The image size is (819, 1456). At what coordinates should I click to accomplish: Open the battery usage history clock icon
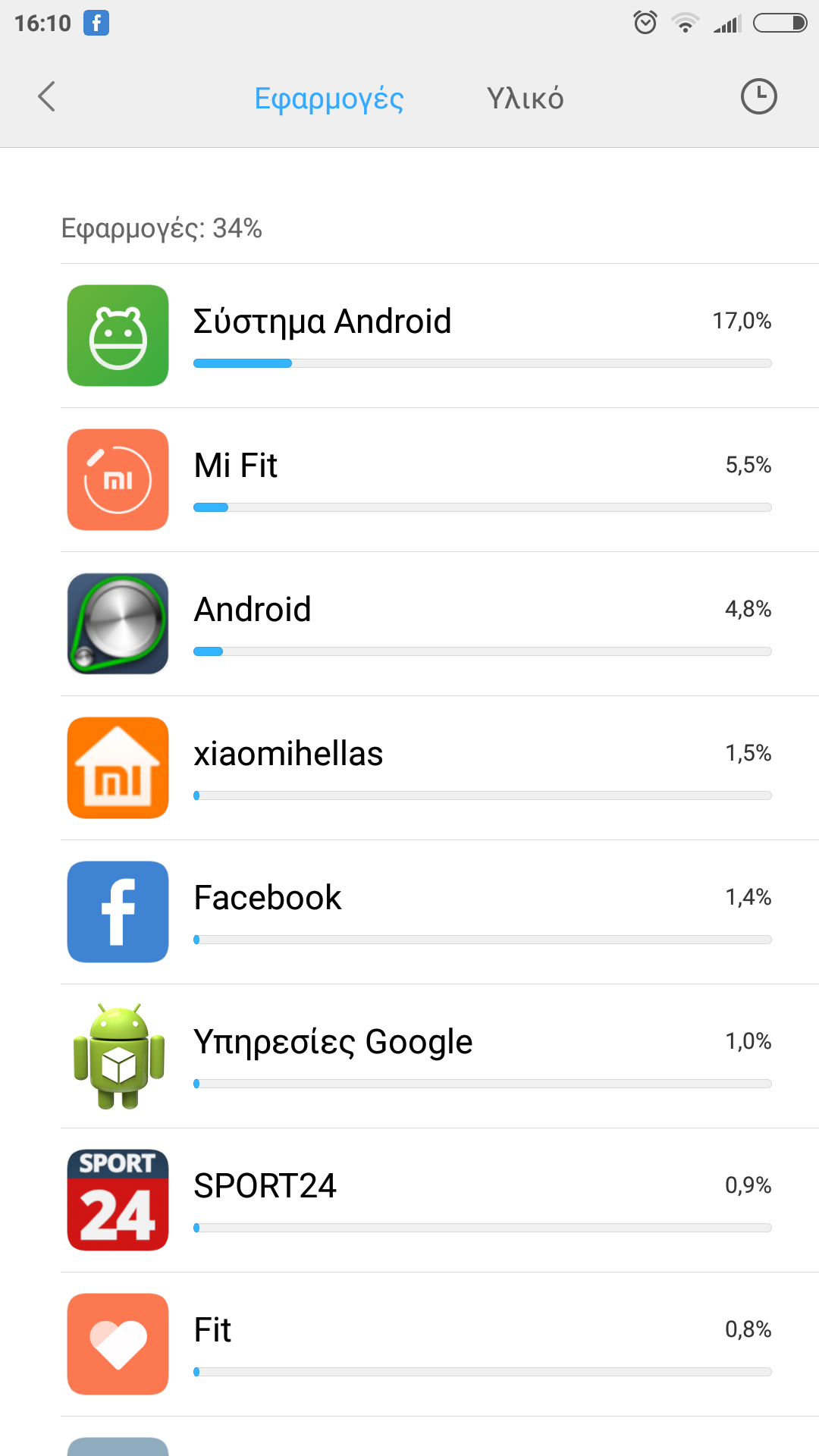[758, 97]
